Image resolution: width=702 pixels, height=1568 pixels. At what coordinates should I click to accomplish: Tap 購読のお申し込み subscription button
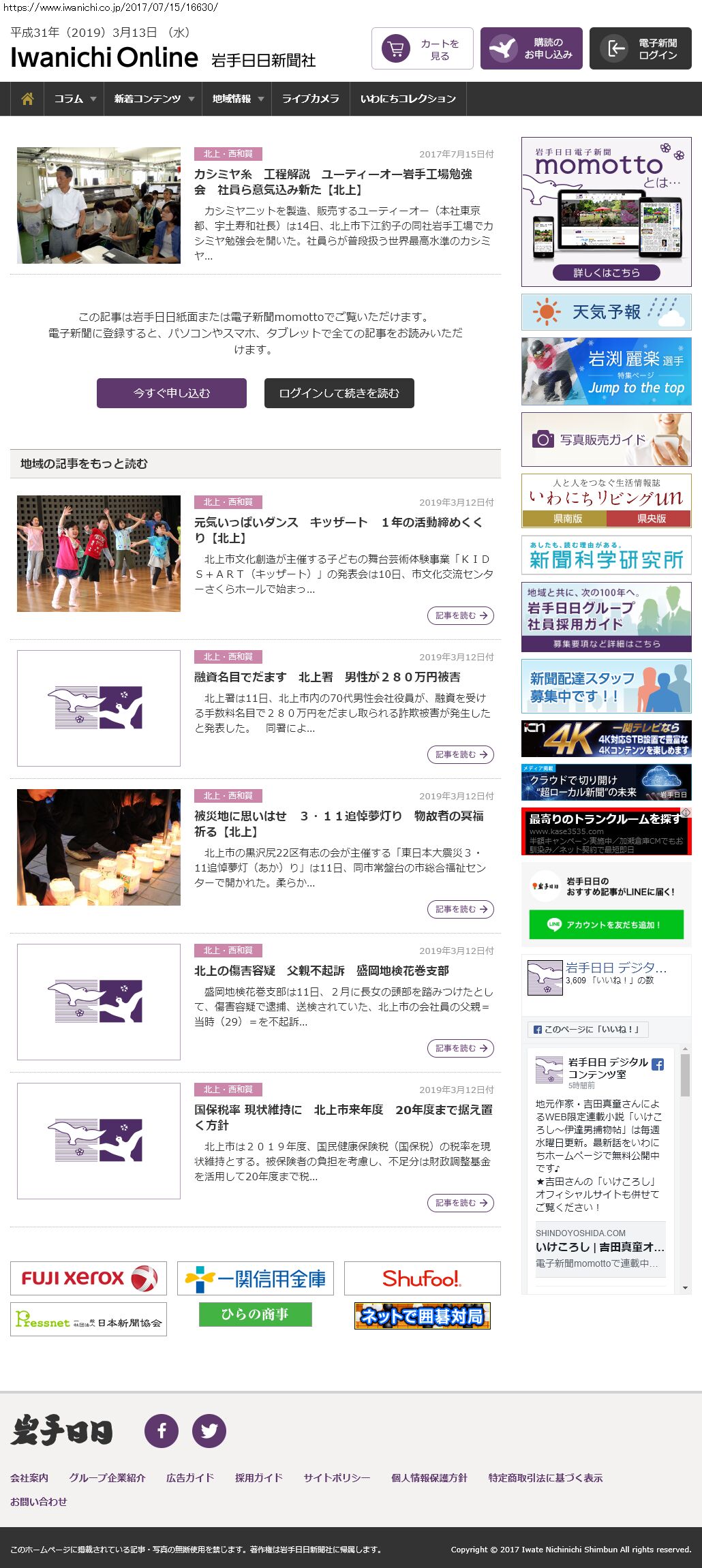pyautogui.click(x=531, y=48)
